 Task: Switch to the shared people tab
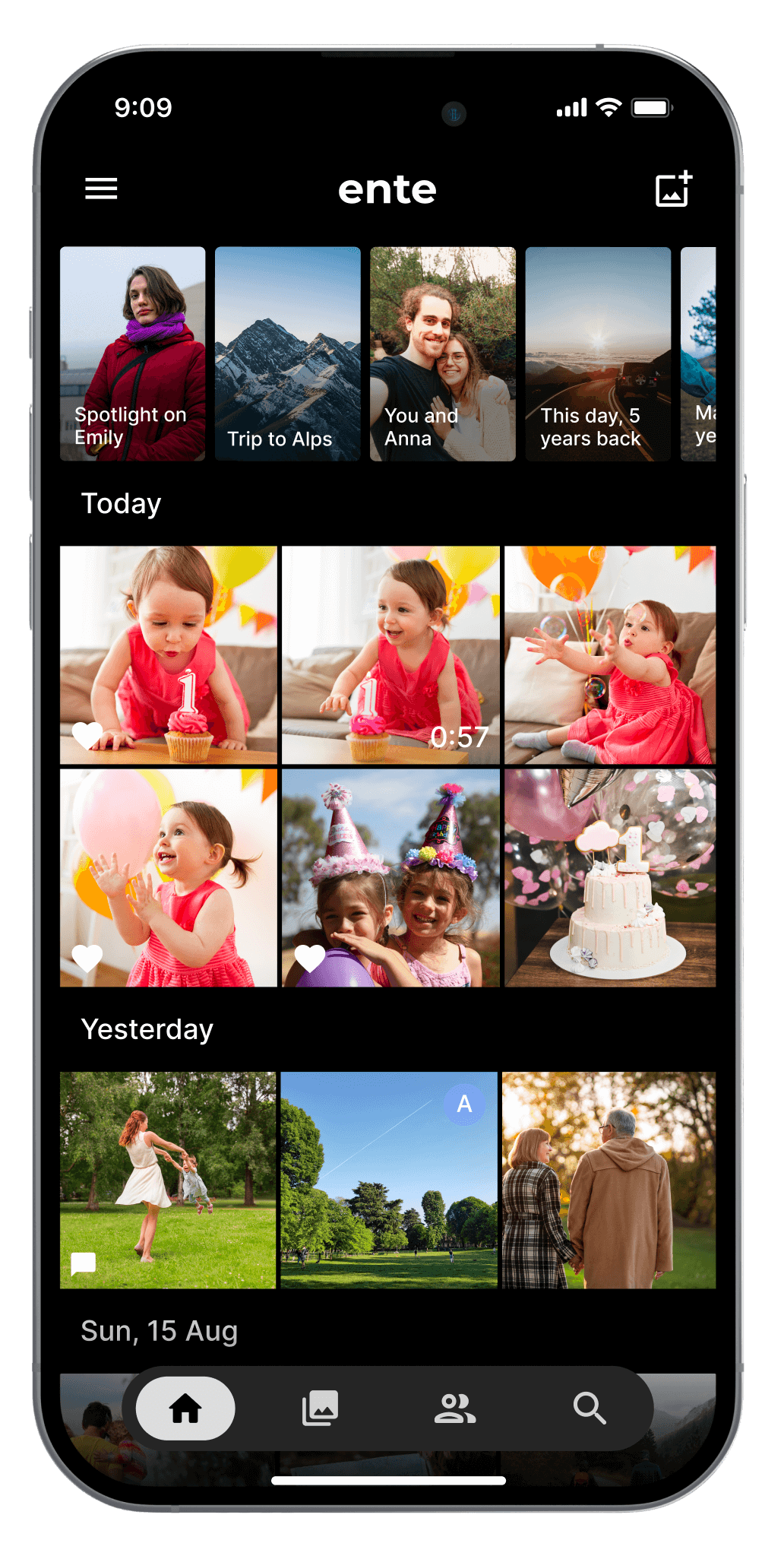pos(454,1409)
